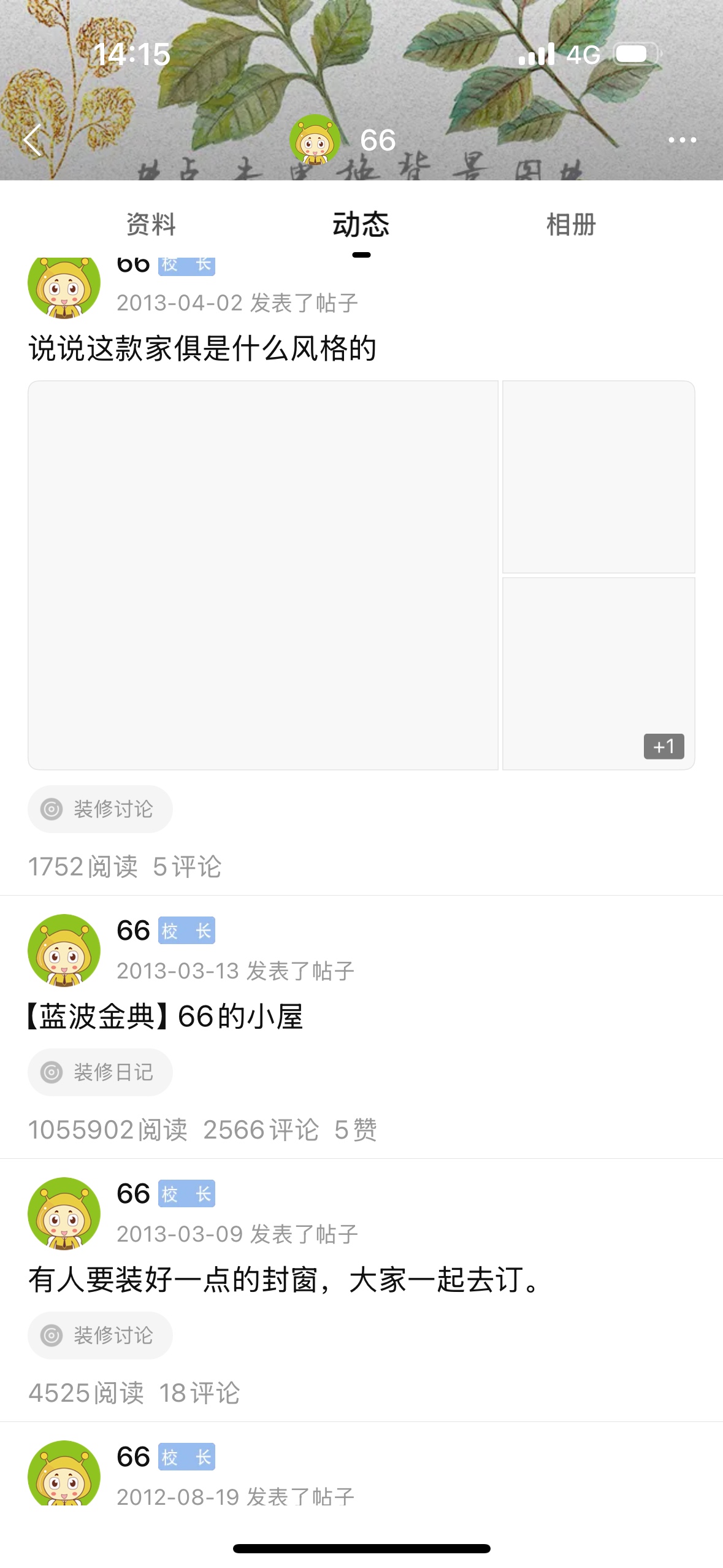Open post 说说这款家俱是什么风格的
Screen dimensions: 723x1568
[x=202, y=348]
